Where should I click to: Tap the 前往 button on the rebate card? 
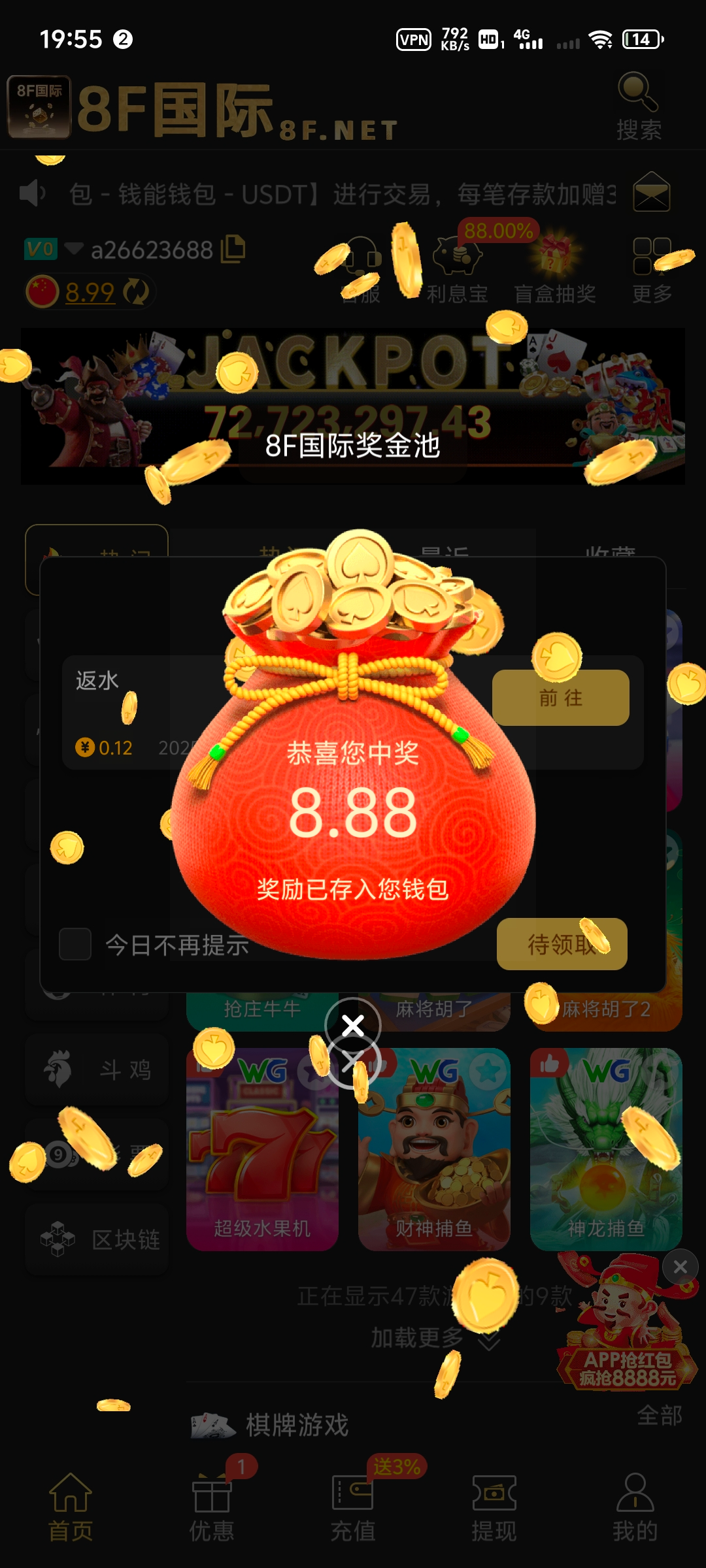pos(561,698)
